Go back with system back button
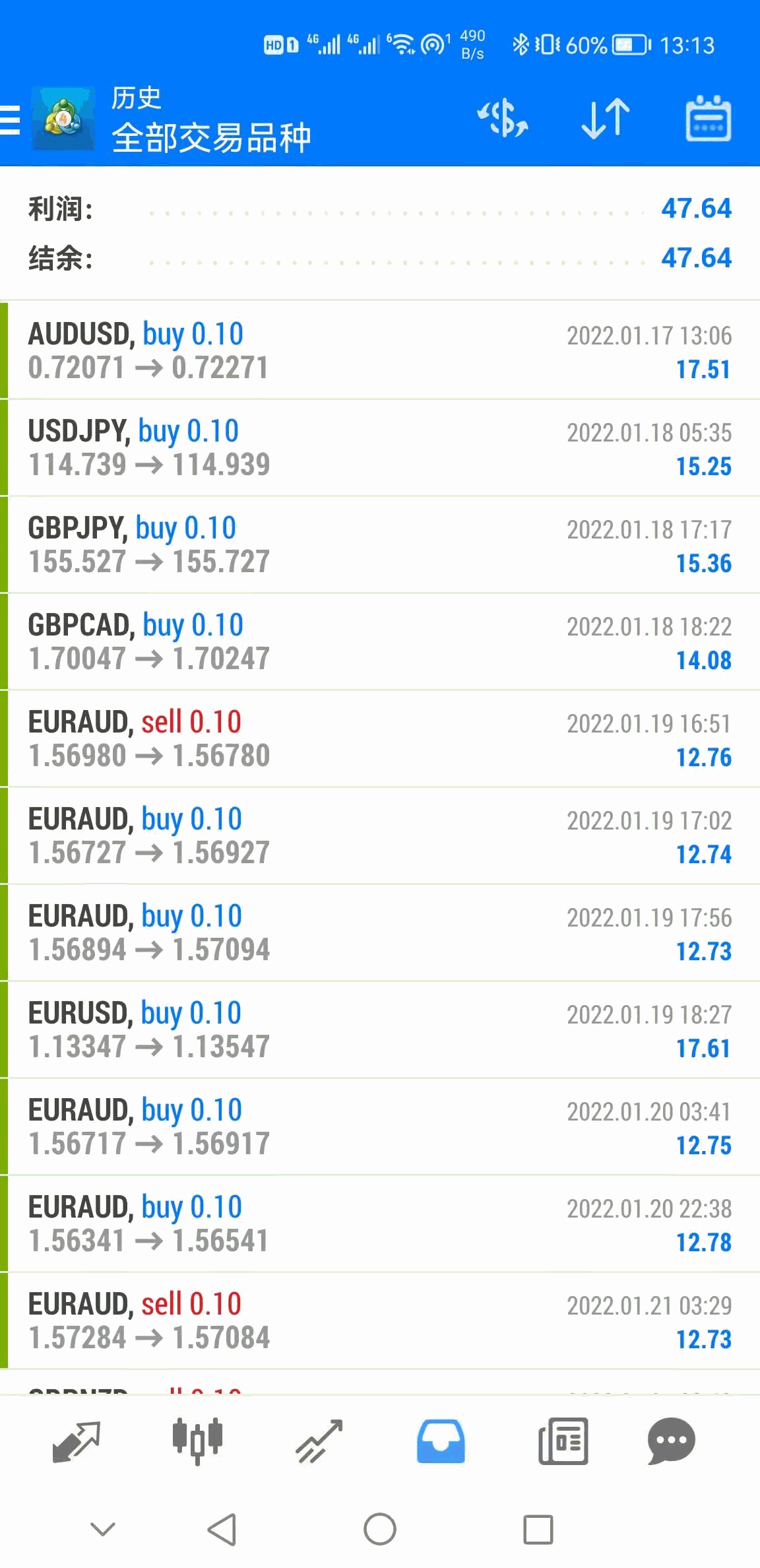 222,1530
